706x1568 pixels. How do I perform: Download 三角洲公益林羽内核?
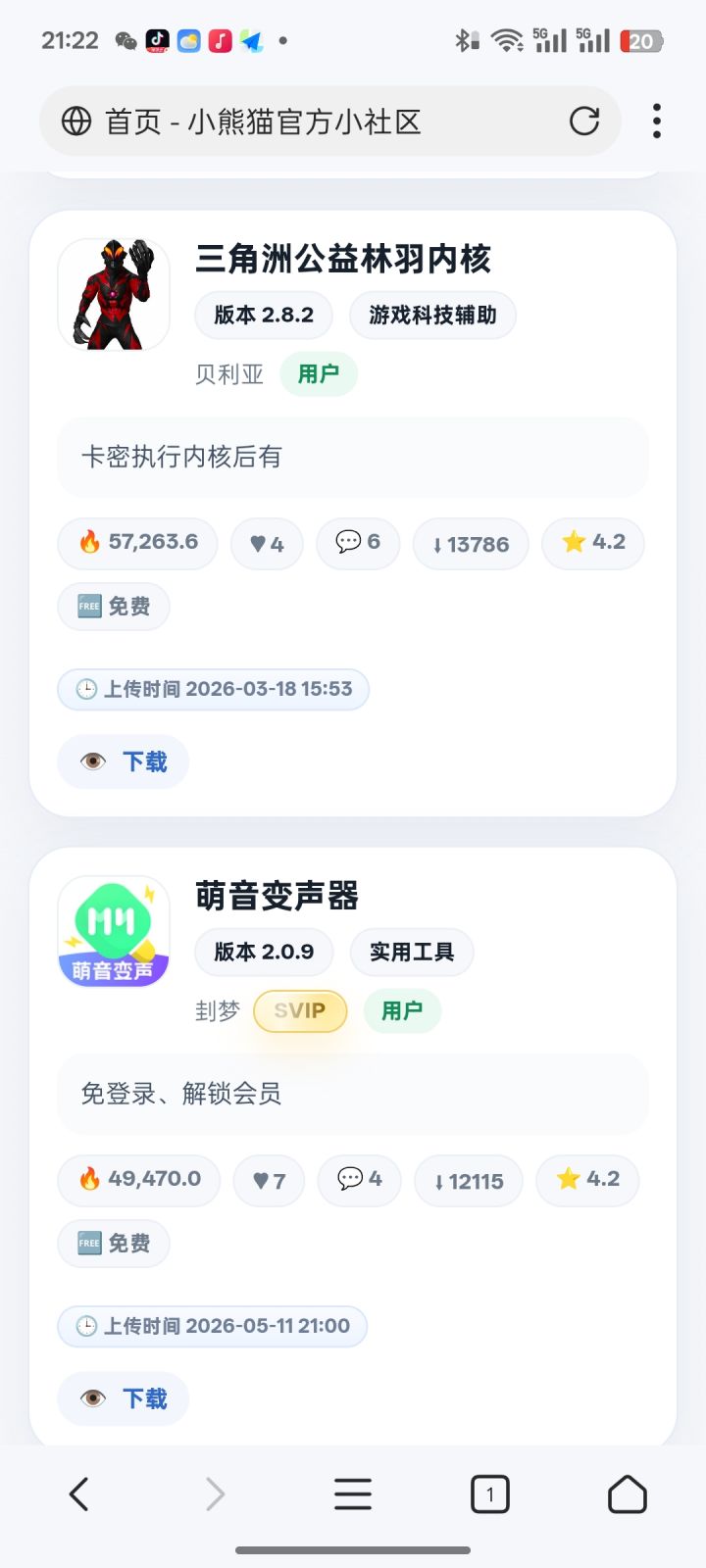coord(123,761)
